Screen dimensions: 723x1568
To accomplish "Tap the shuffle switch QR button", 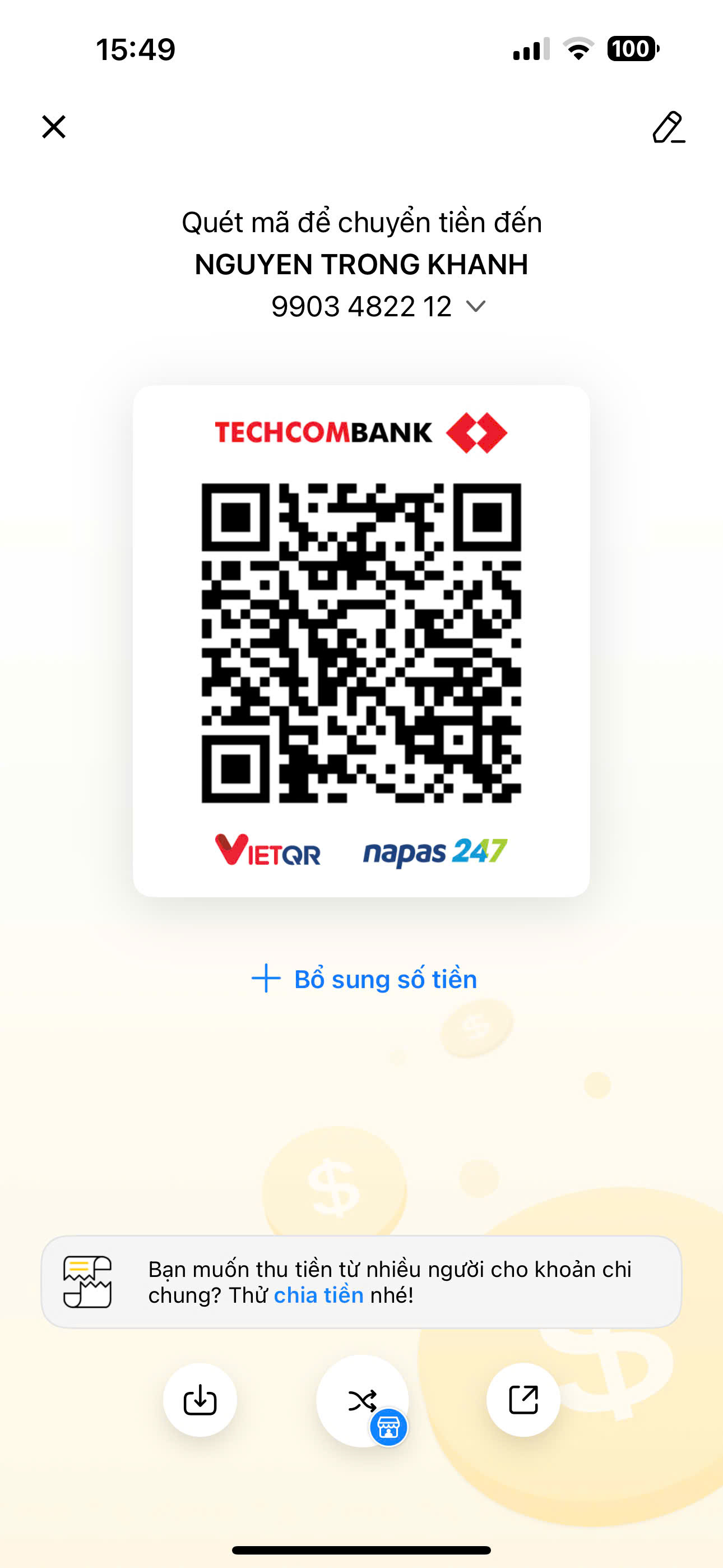I will pos(362,1400).
